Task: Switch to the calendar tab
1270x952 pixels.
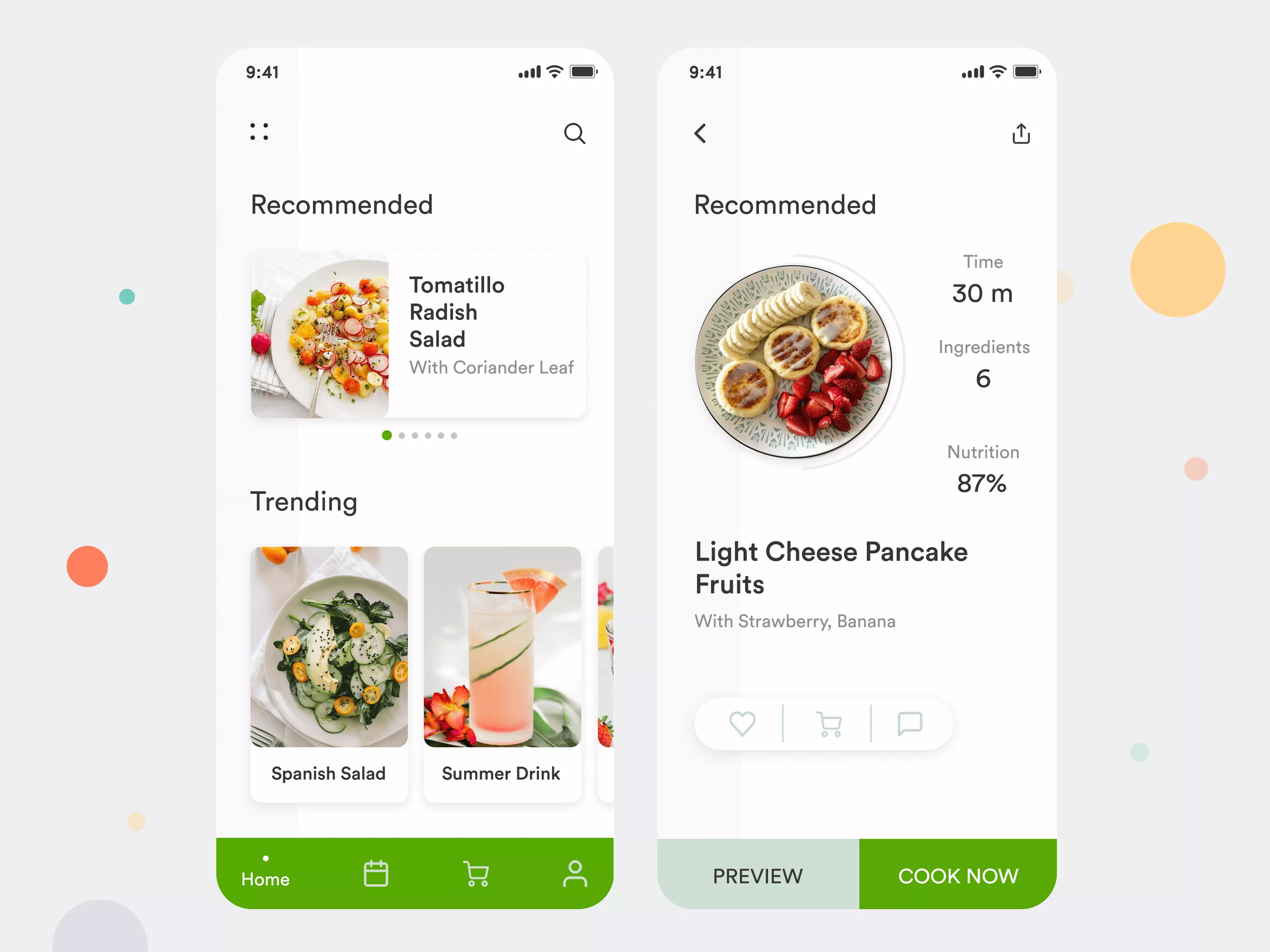Action: [376, 873]
